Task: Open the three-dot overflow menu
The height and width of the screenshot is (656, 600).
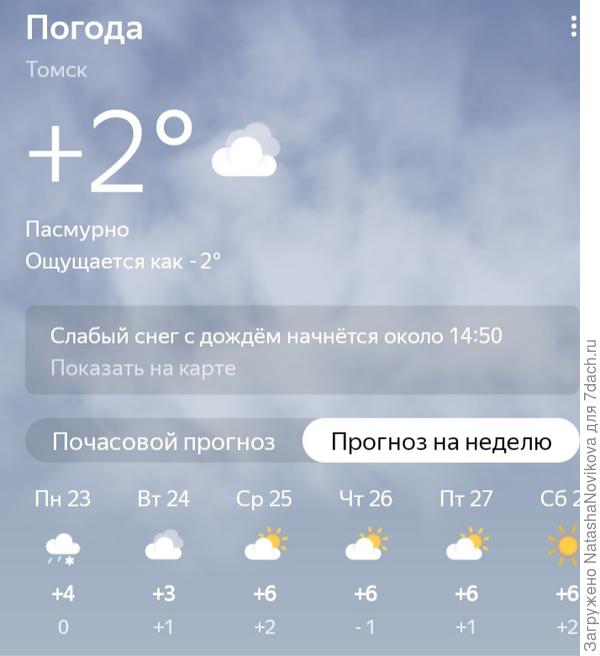Action: pyautogui.click(x=573, y=27)
